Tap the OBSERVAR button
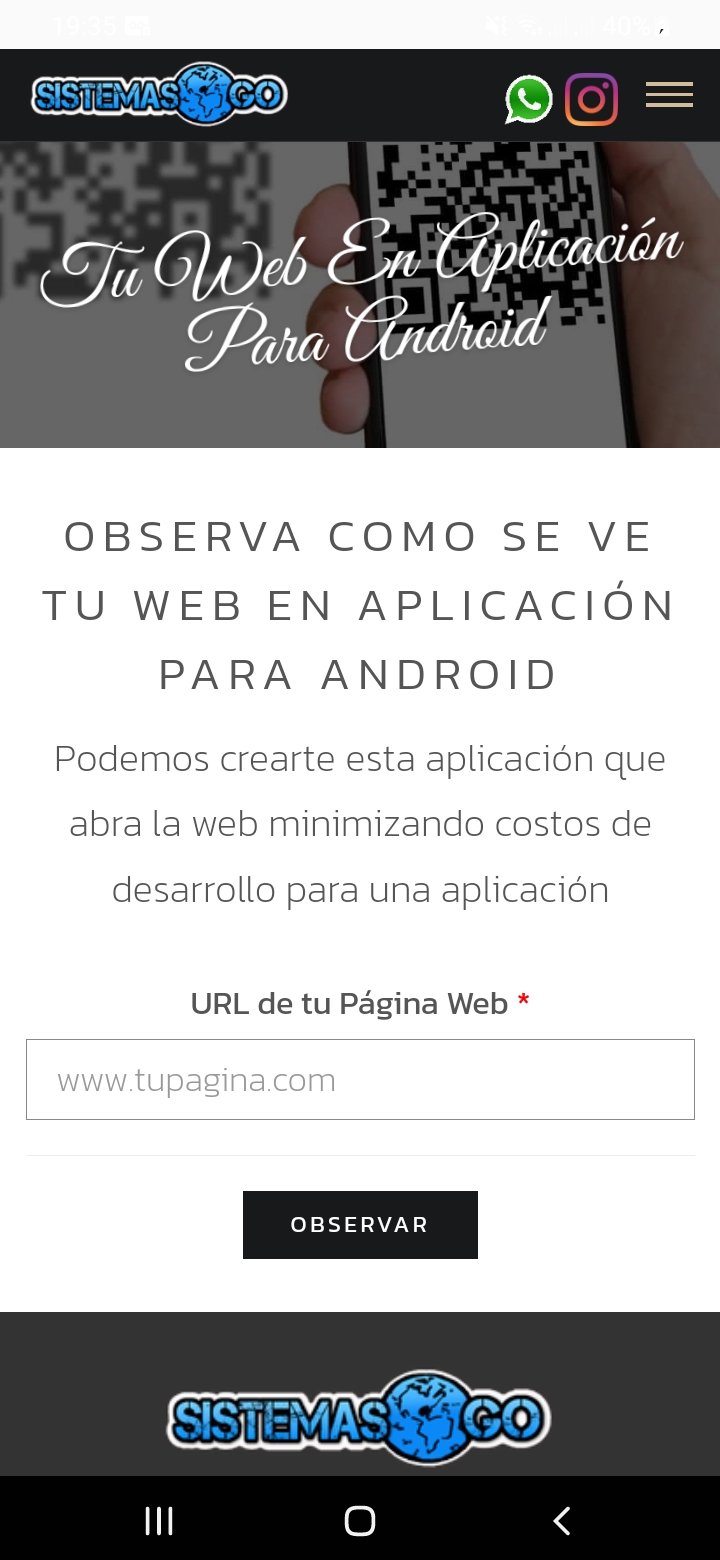This screenshot has height=1560, width=720. [x=360, y=1225]
